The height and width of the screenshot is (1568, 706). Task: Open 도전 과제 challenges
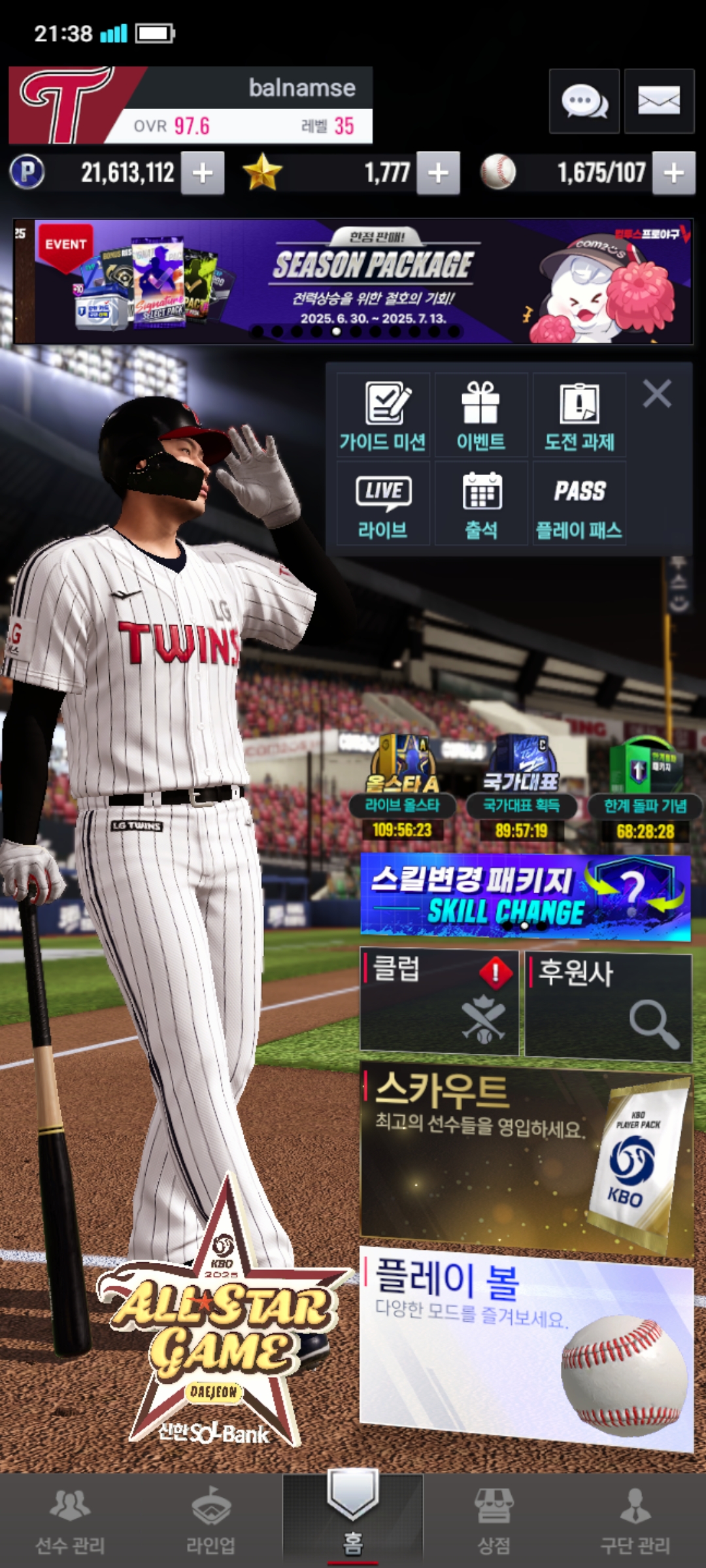(579, 416)
